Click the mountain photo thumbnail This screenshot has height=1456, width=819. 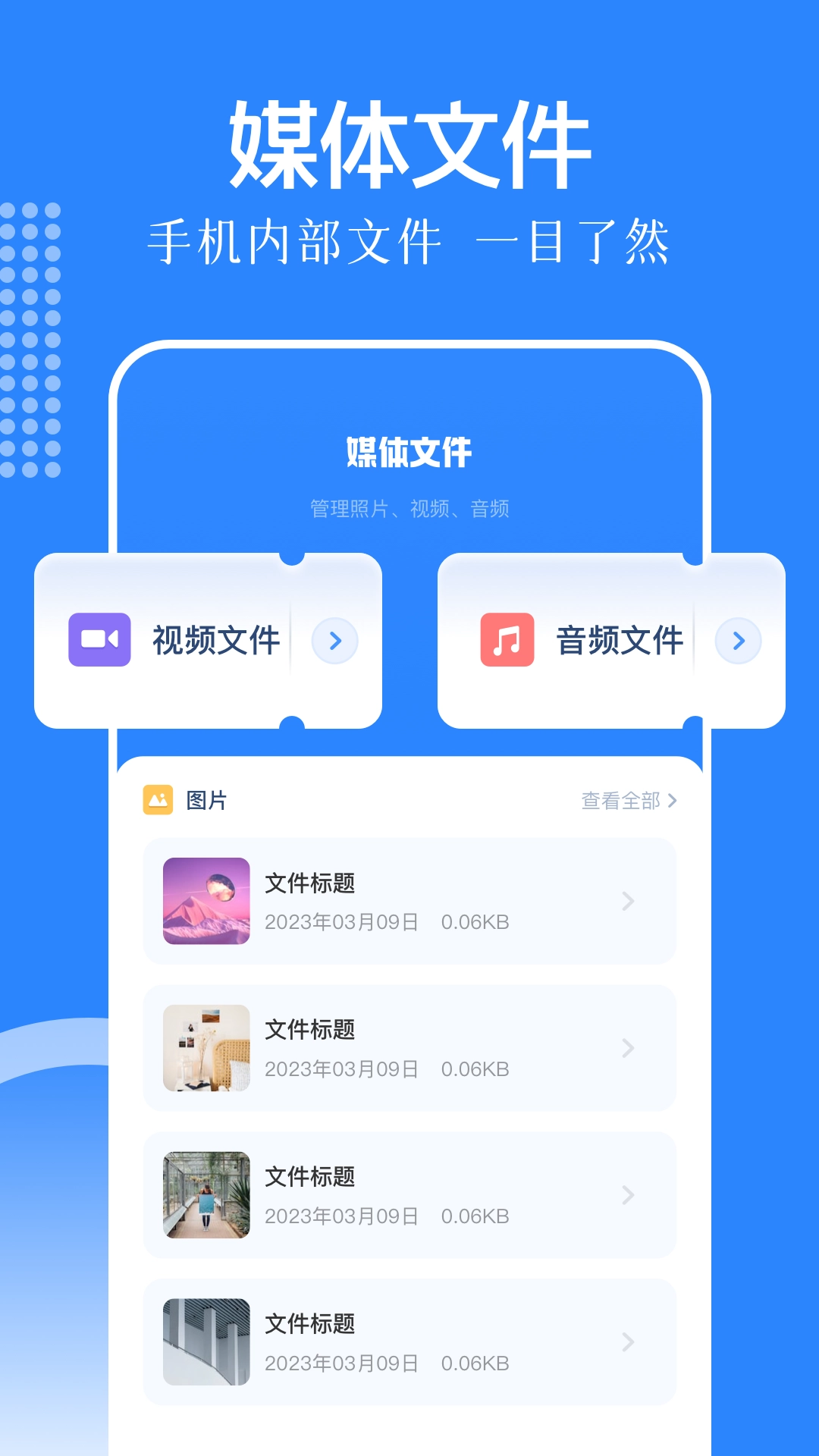tap(205, 902)
